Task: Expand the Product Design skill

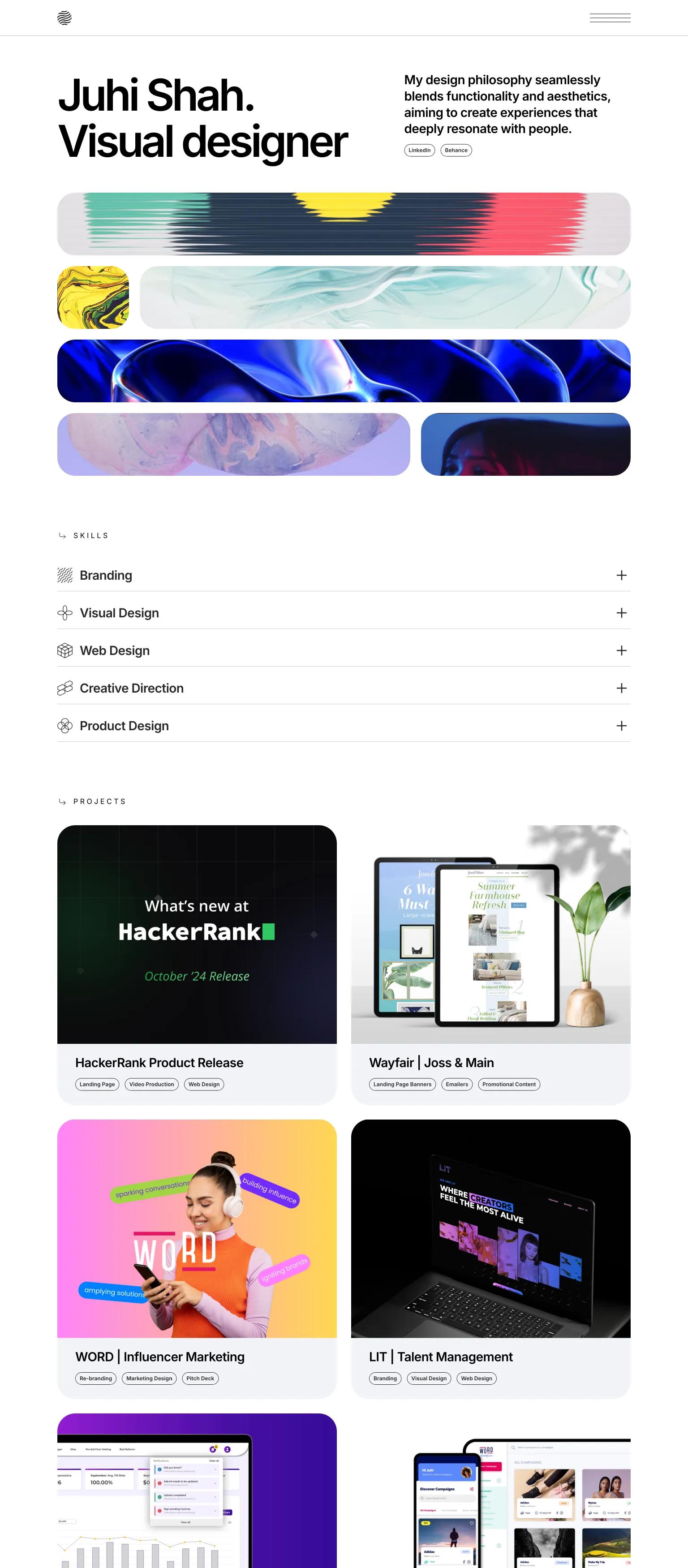Action: 621,726
